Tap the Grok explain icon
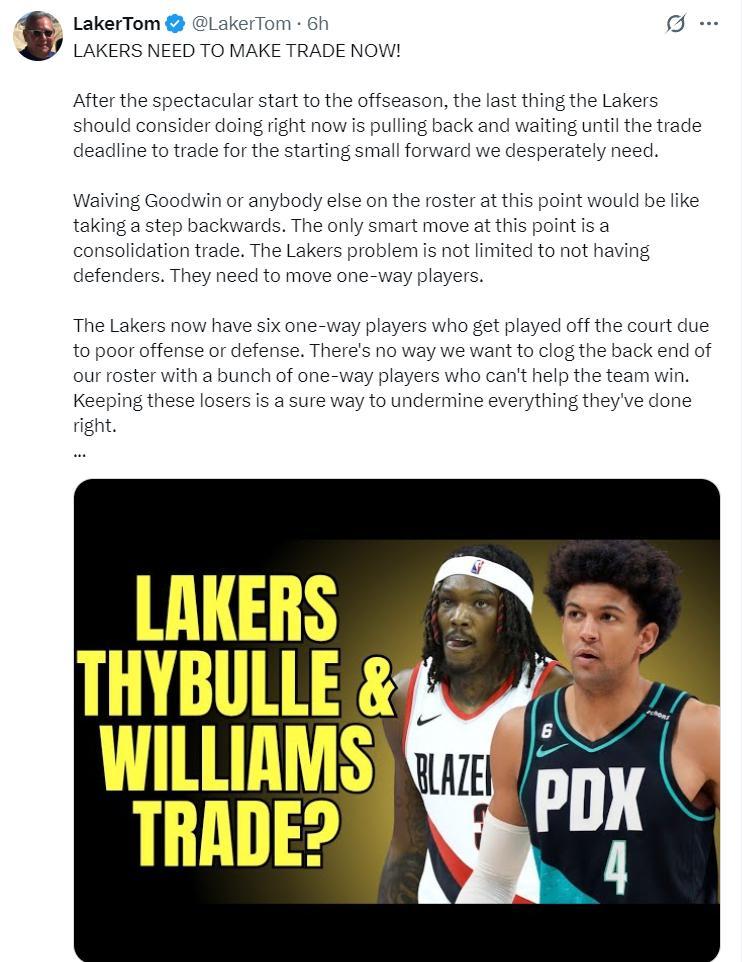Screen dimensions: 742x962 coord(676,23)
